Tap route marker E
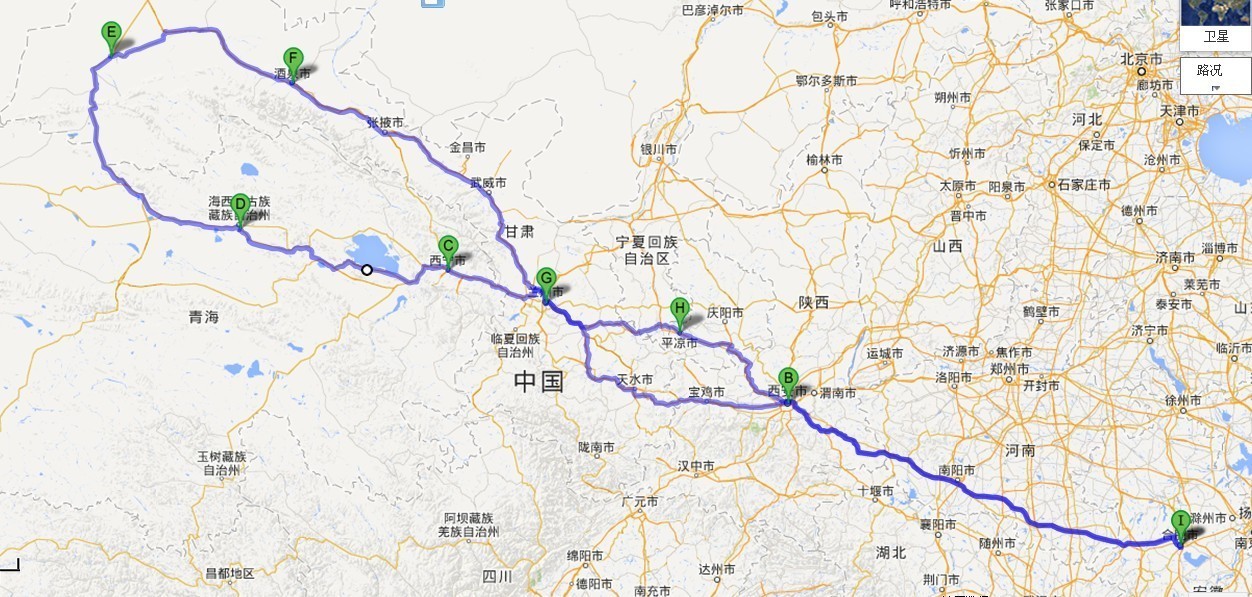The width and height of the screenshot is (1252, 597). [x=112, y=34]
